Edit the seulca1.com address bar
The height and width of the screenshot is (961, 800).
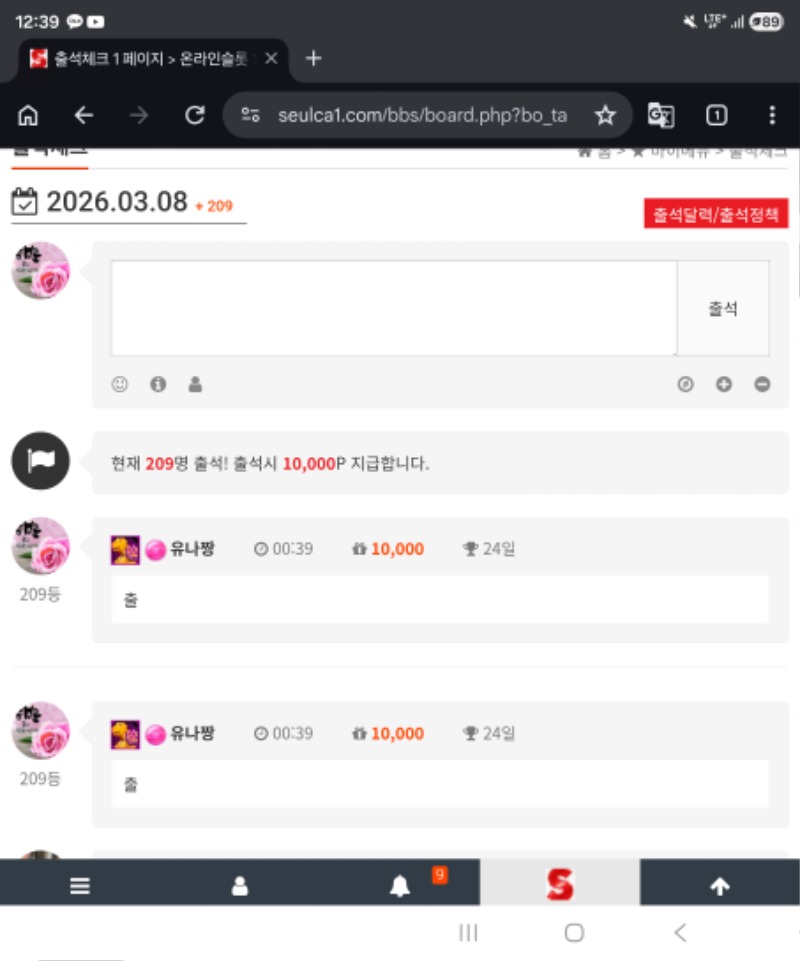[x=420, y=115]
